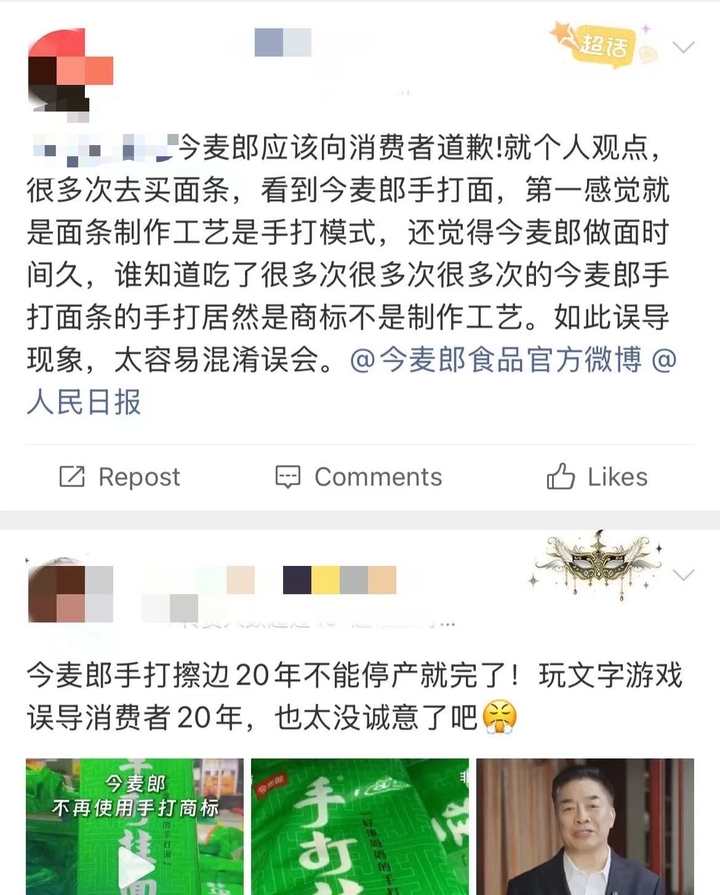720x895 pixels.
Task: Open Comments on the first post
Action: [x=358, y=477]
